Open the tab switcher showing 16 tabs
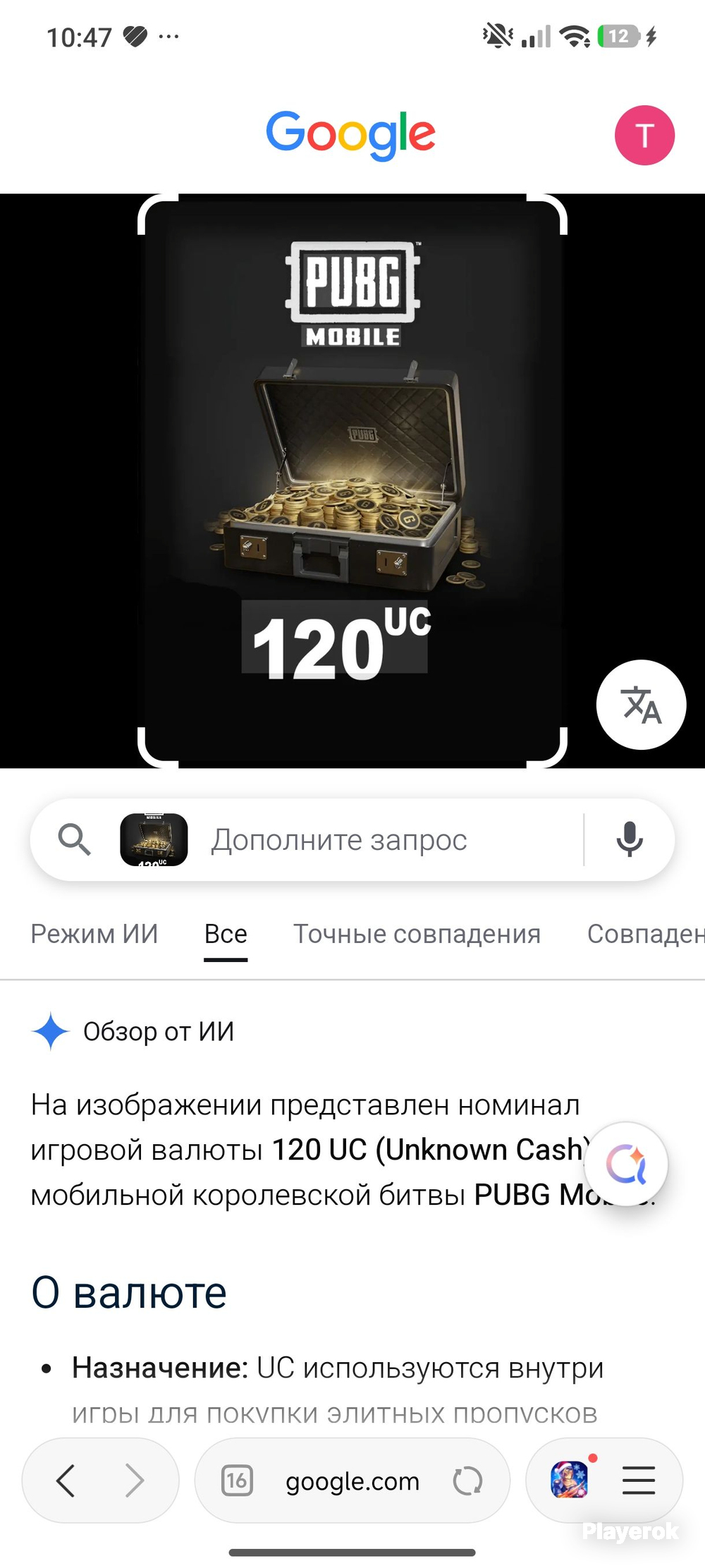Image resolution: width=705 pixels, height=1568 pixels. tap(237, 1480)
